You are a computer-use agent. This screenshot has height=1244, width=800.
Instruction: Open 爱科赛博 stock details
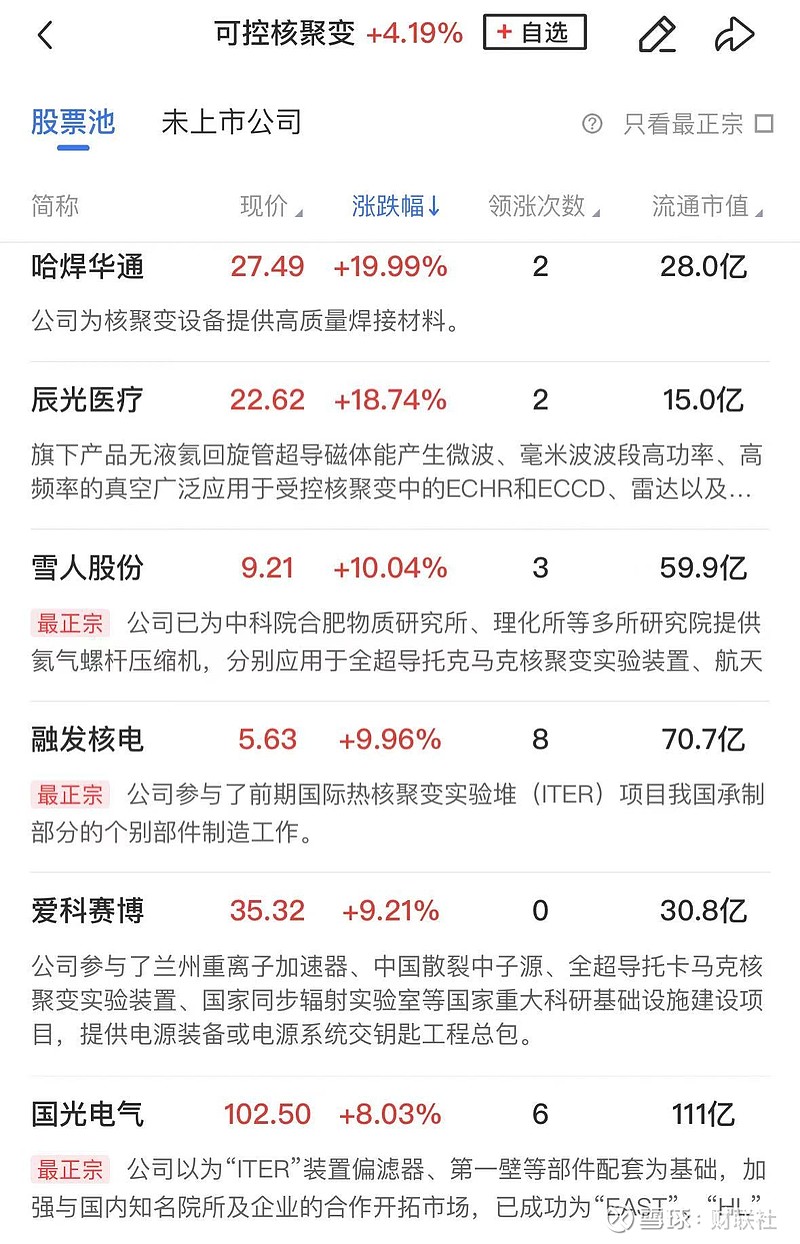90,911
